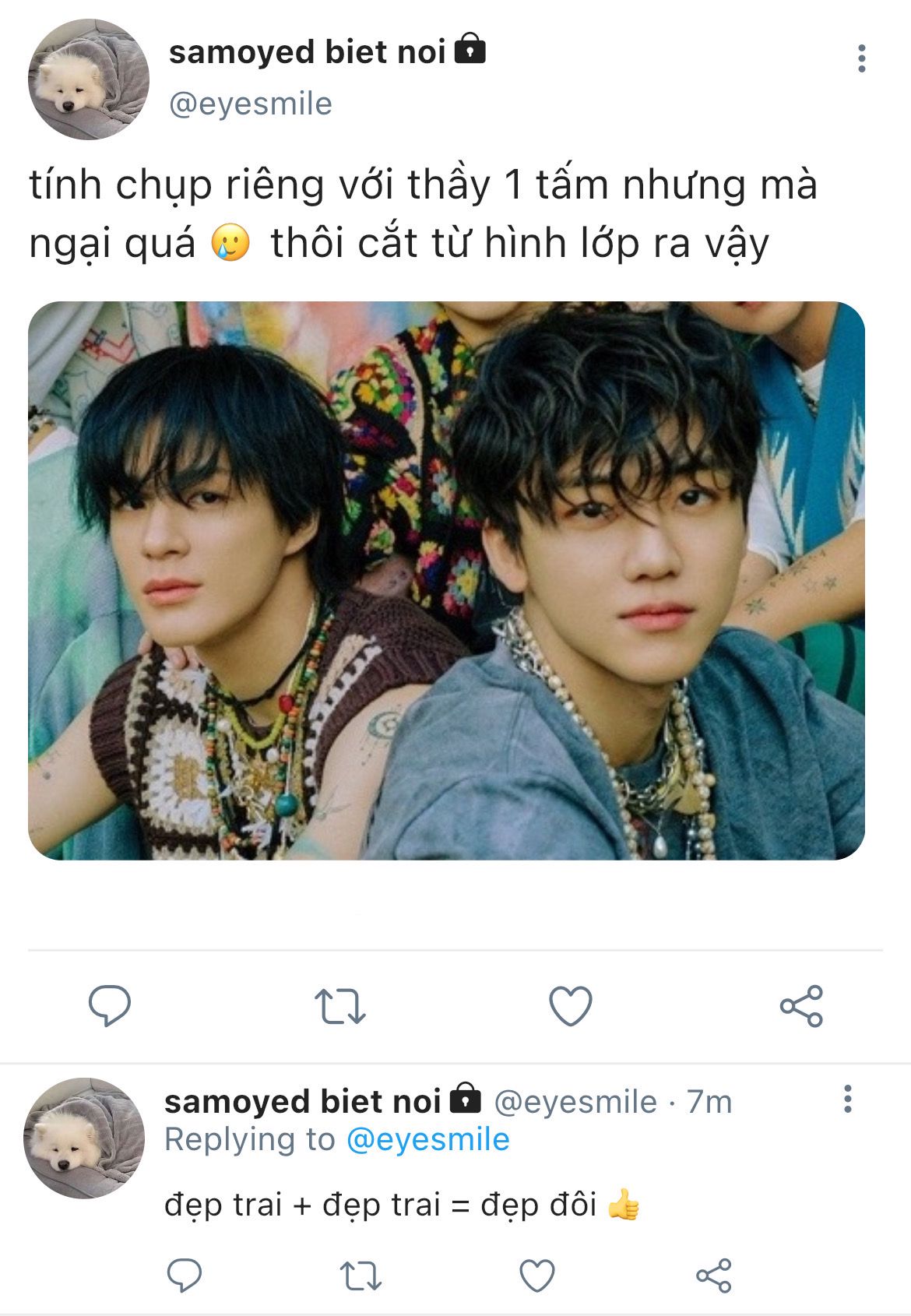Viewport: 911px width, 1316px height.
Task: Retweet the main tweet
Action: click(339, 1005)
